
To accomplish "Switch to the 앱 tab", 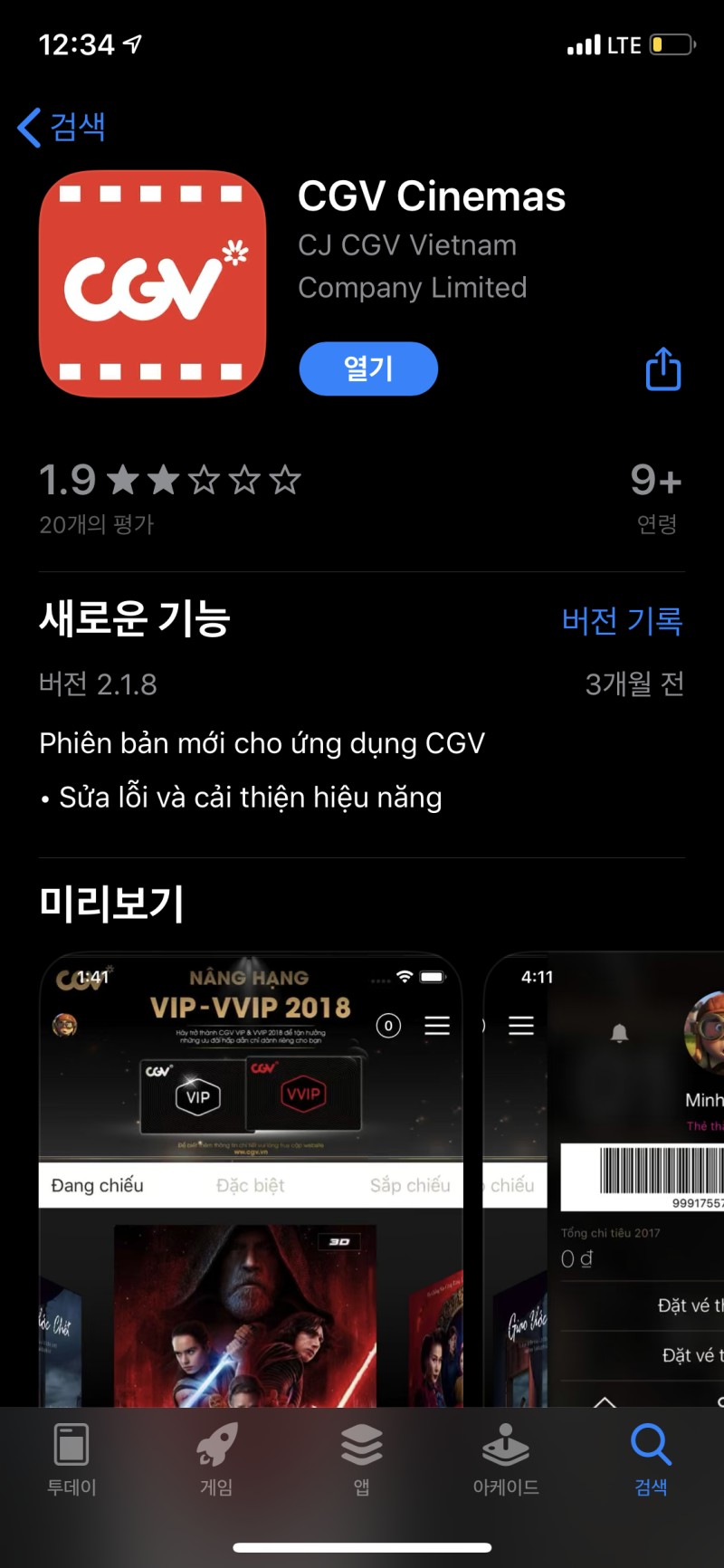I will [x=361, y=1459].
